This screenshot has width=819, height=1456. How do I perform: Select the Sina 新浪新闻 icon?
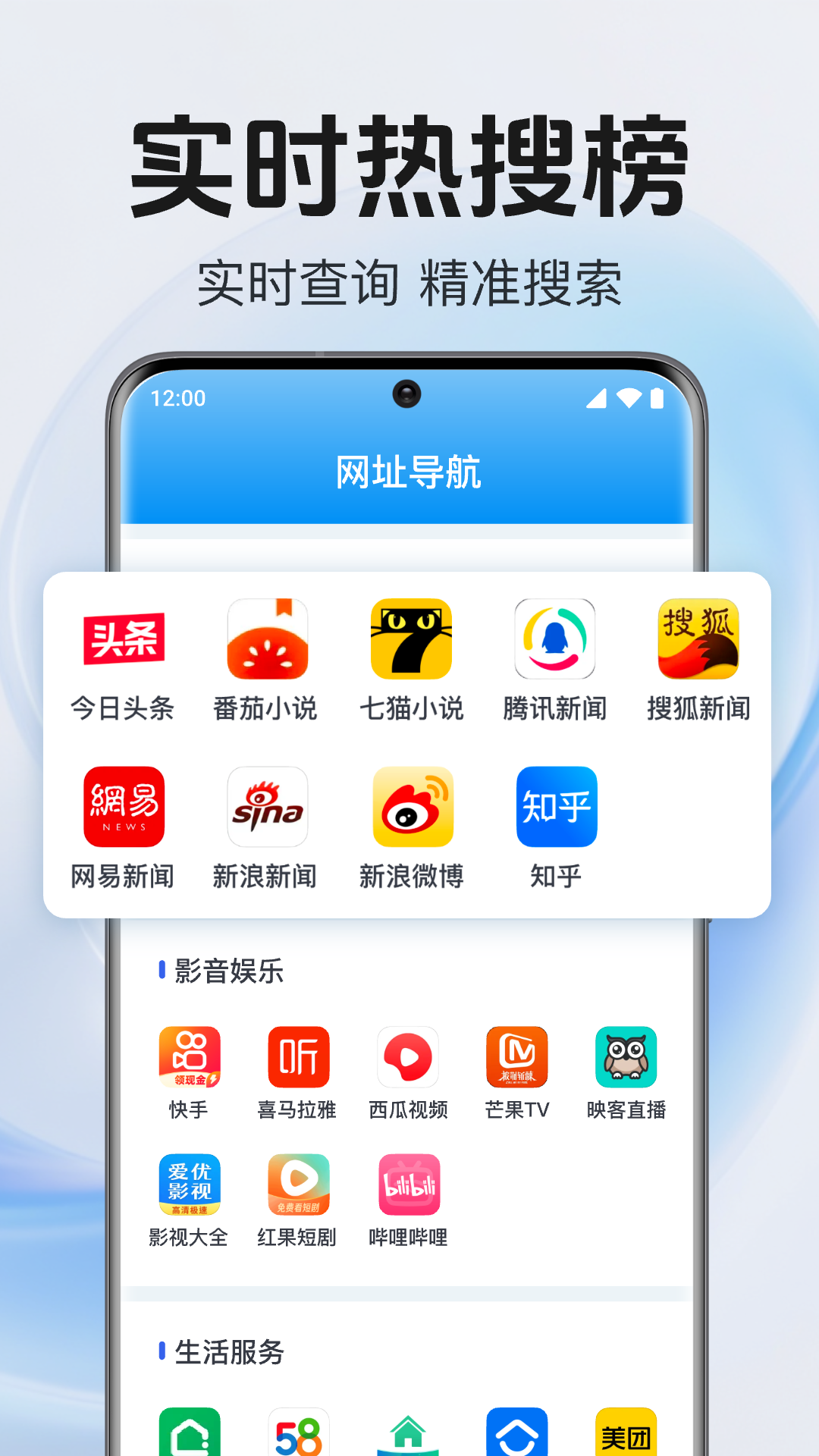(x=266, y=808)
